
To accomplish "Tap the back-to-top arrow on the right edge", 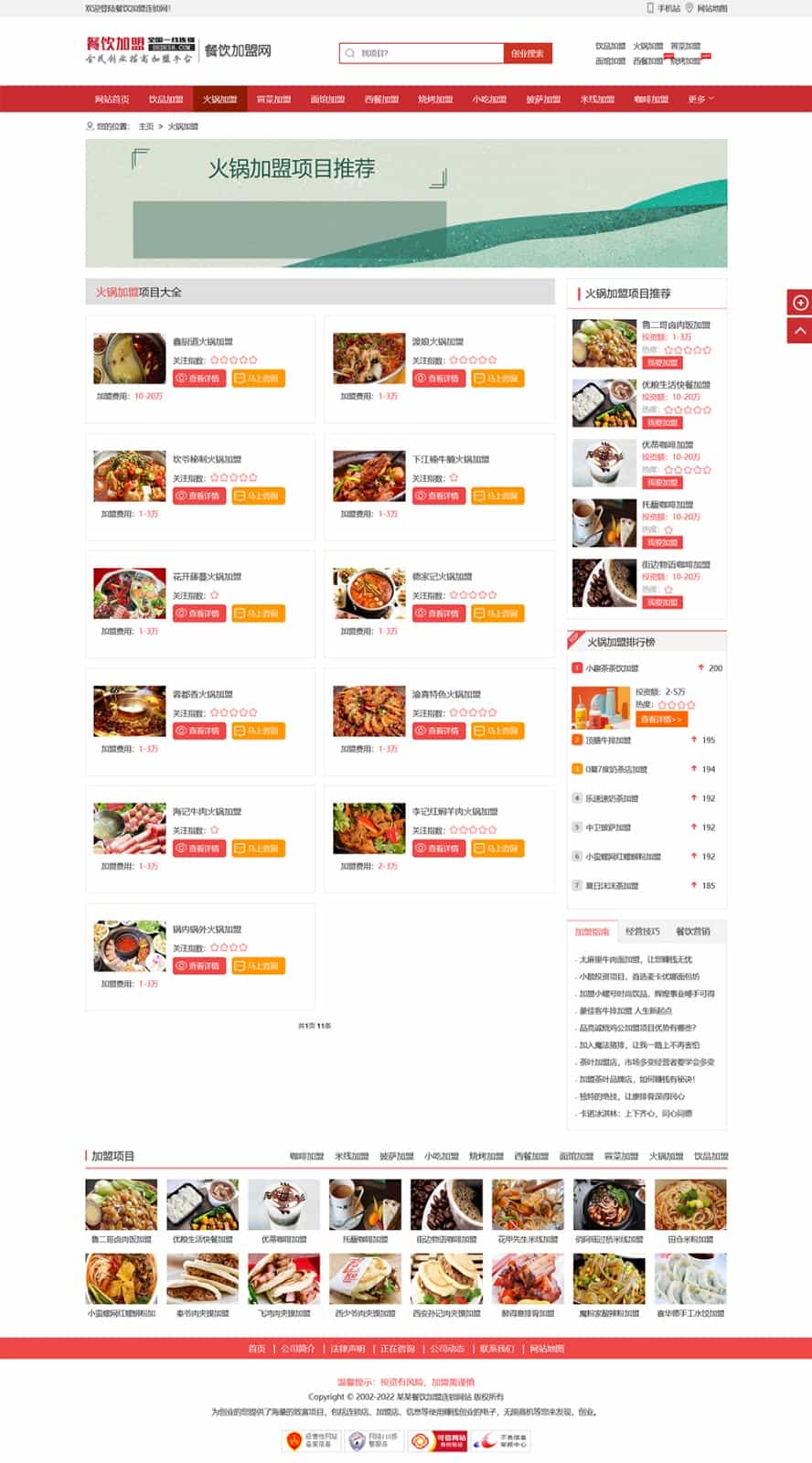I will [799, 331].
